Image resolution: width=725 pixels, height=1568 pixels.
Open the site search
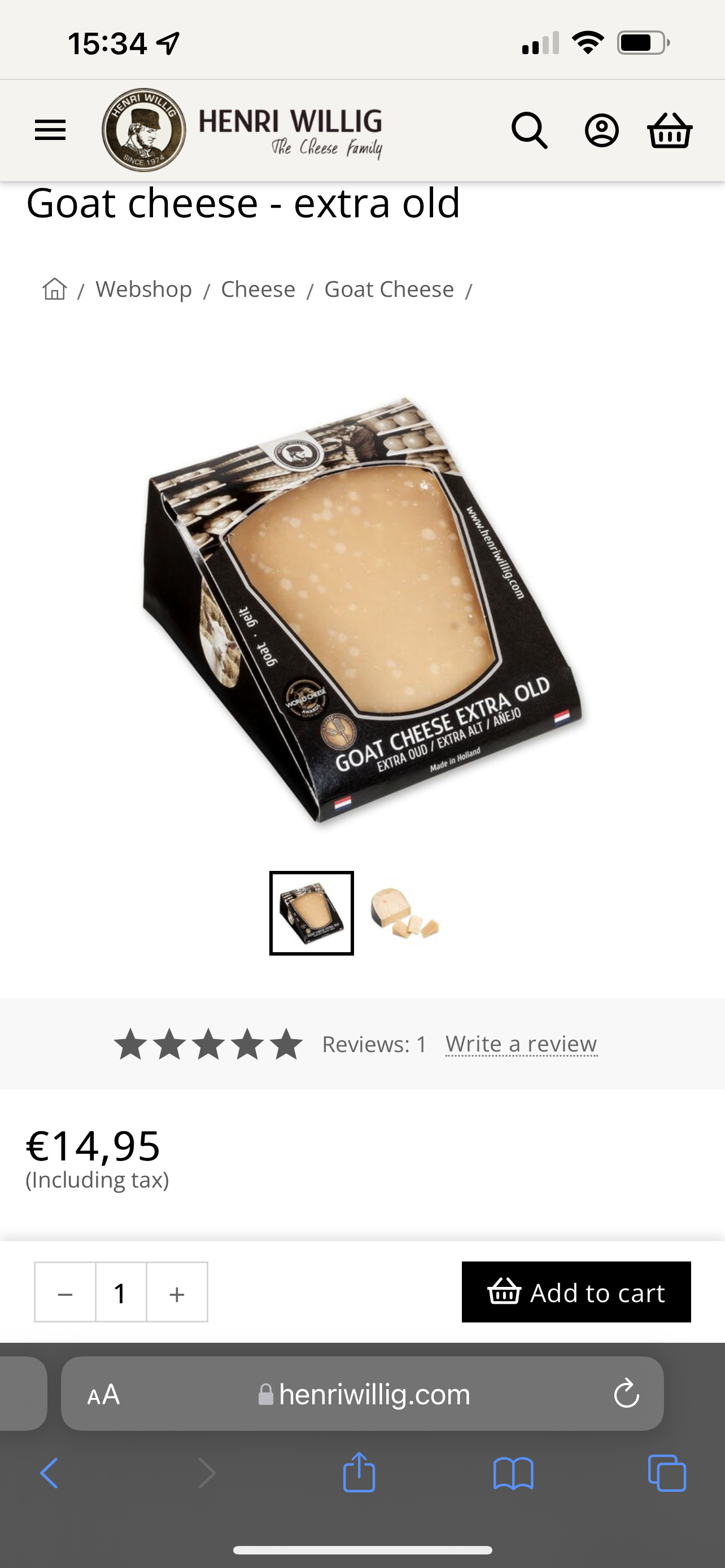(529, 130)
